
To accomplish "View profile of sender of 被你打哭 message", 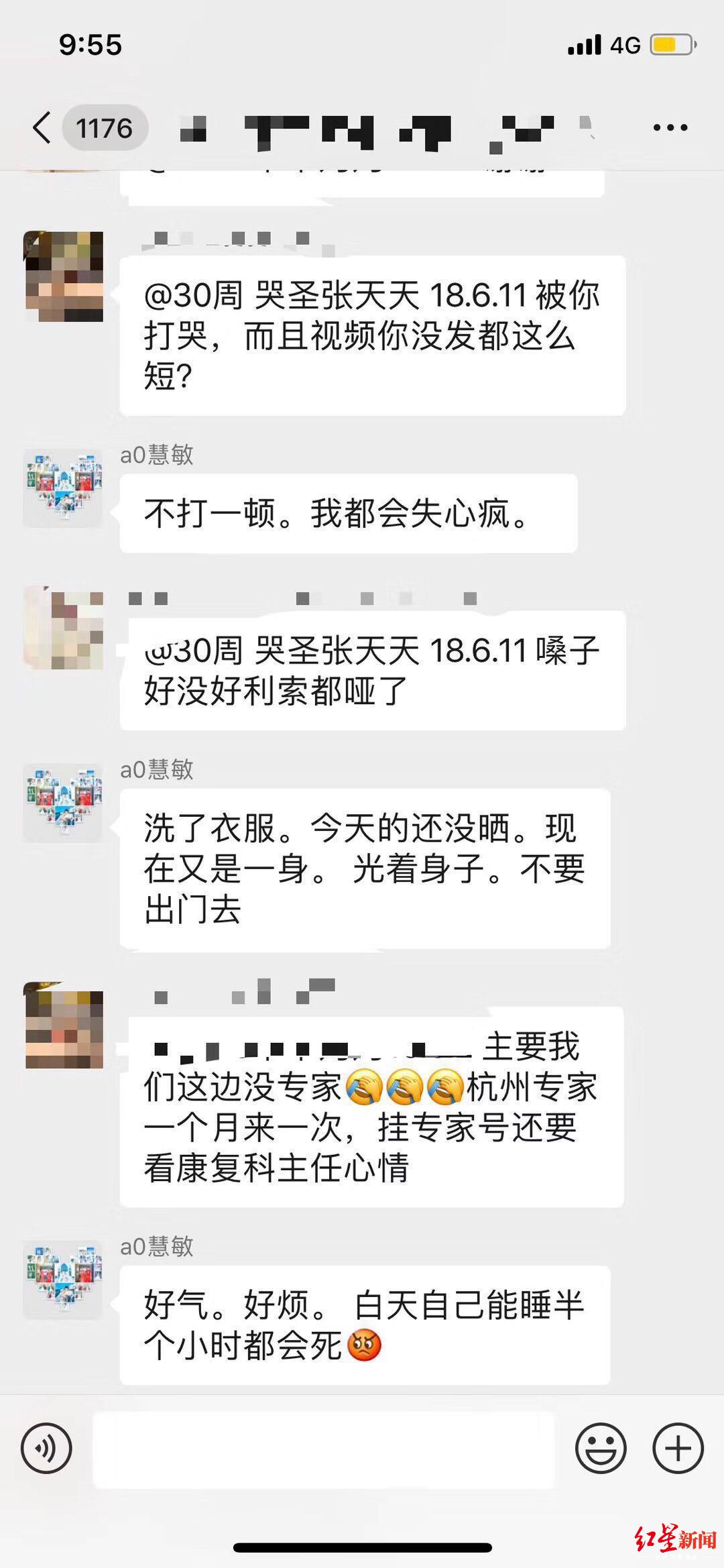I will [x=64, y=276].
